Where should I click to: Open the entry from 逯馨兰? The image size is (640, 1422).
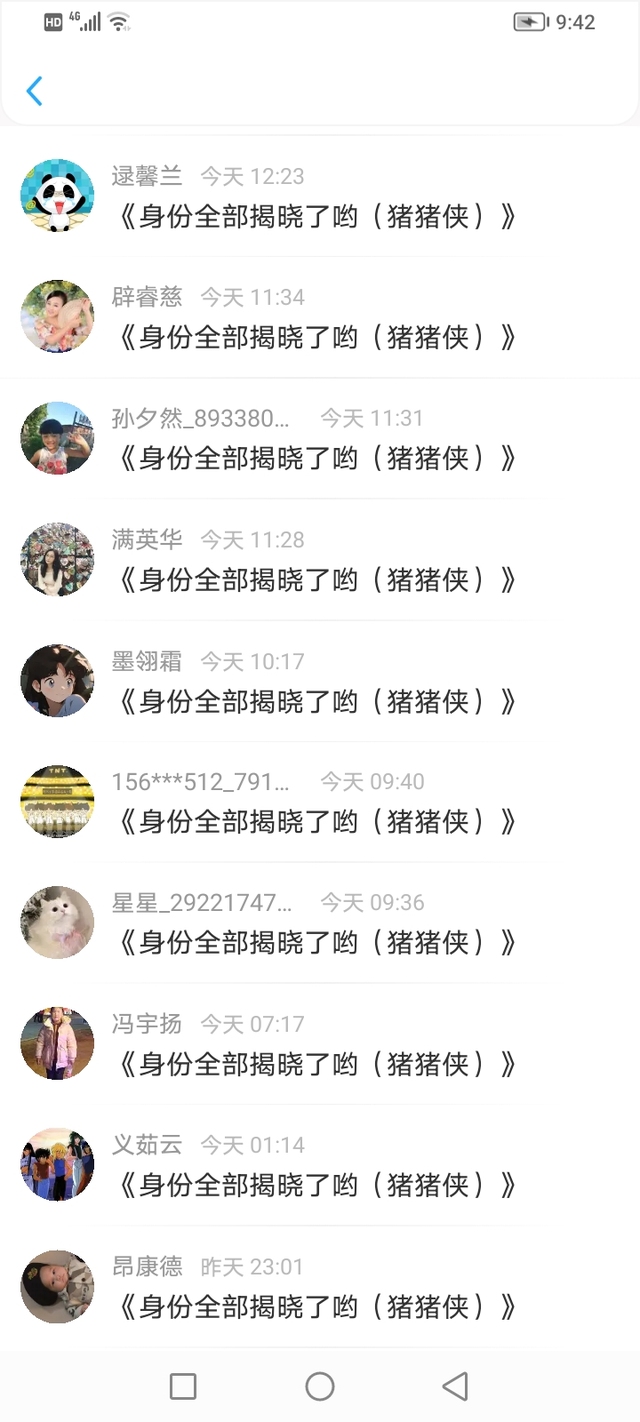[318, 197]
